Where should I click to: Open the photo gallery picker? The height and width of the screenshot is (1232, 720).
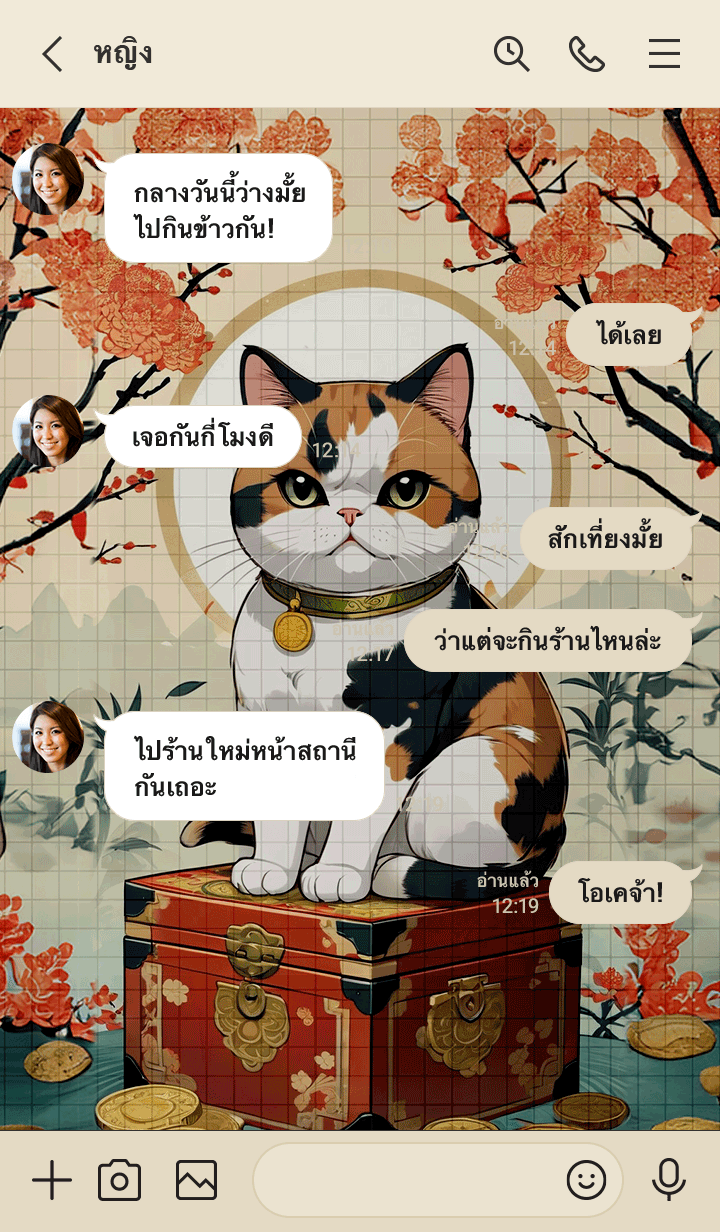click(196, 1181)
